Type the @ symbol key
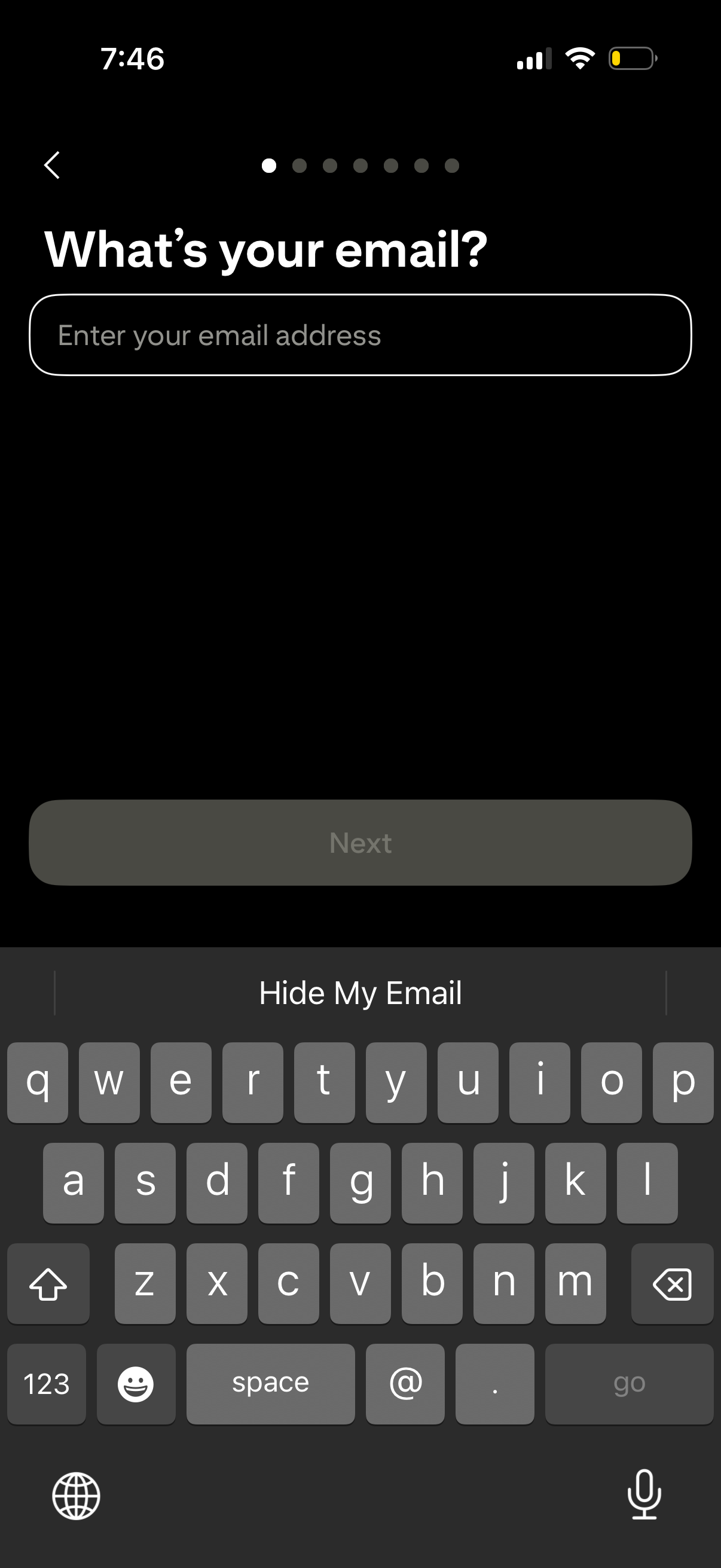This screenshot has height=1568, width=721. 405,1383
